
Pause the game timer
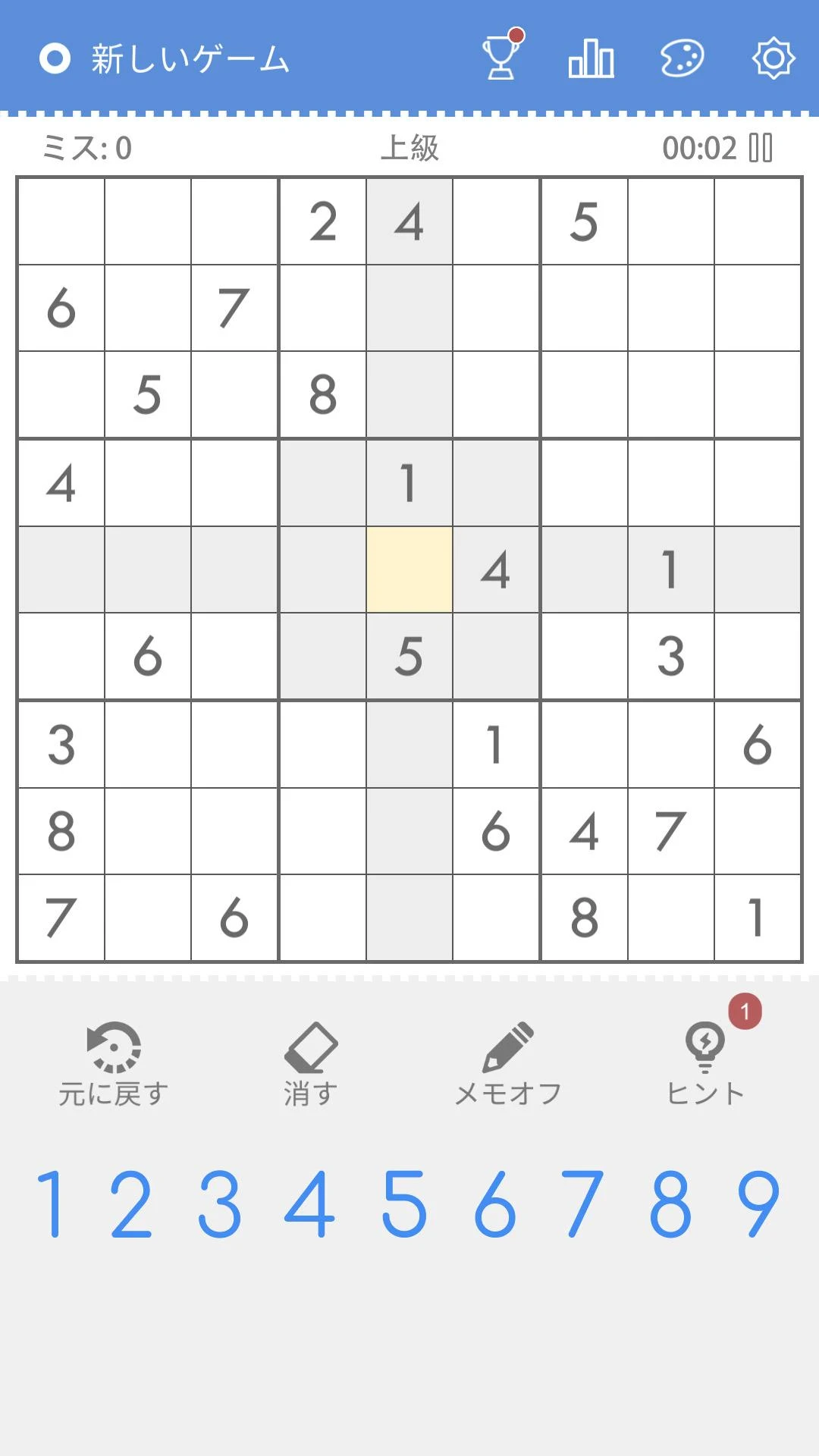click(760, 148)
